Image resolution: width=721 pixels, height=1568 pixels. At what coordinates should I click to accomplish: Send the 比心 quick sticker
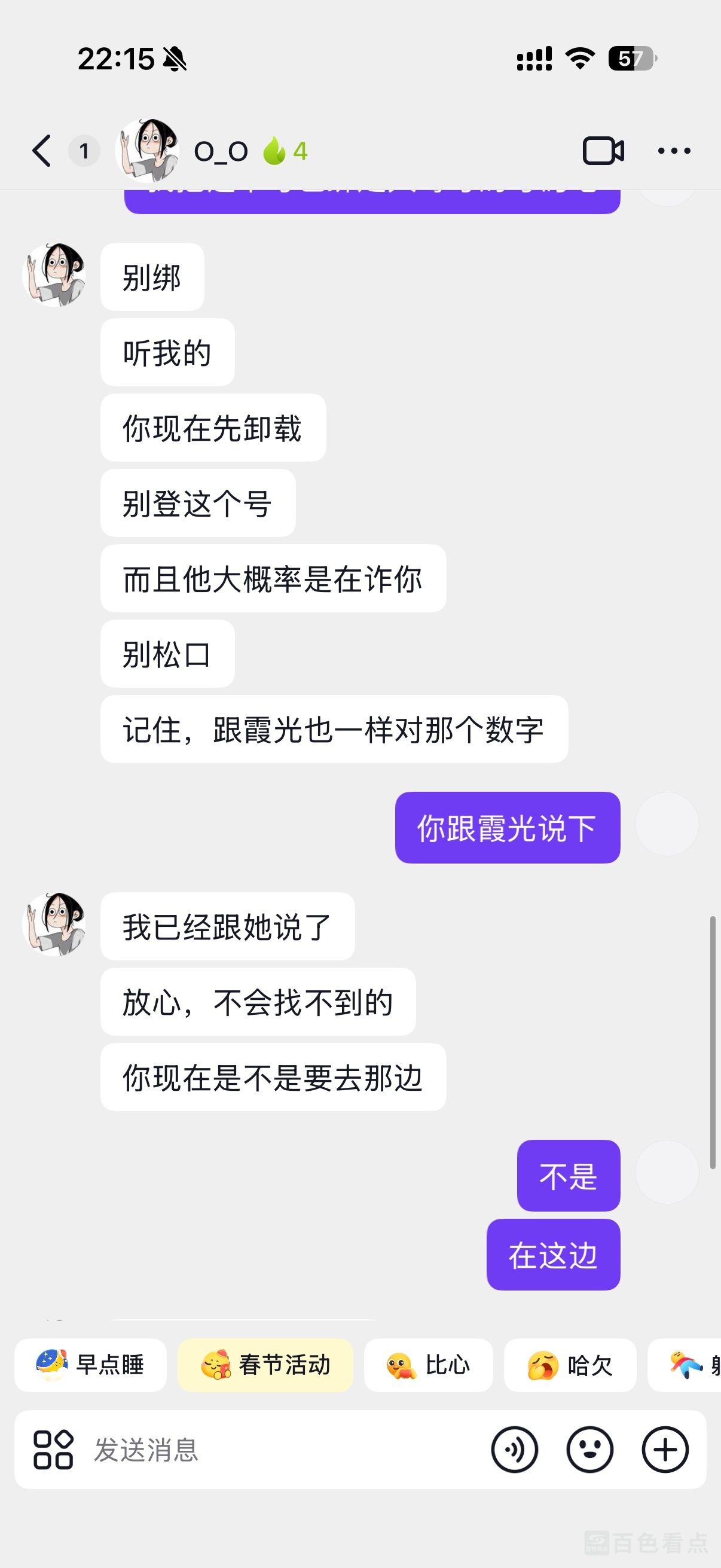tap(428, 1365)
